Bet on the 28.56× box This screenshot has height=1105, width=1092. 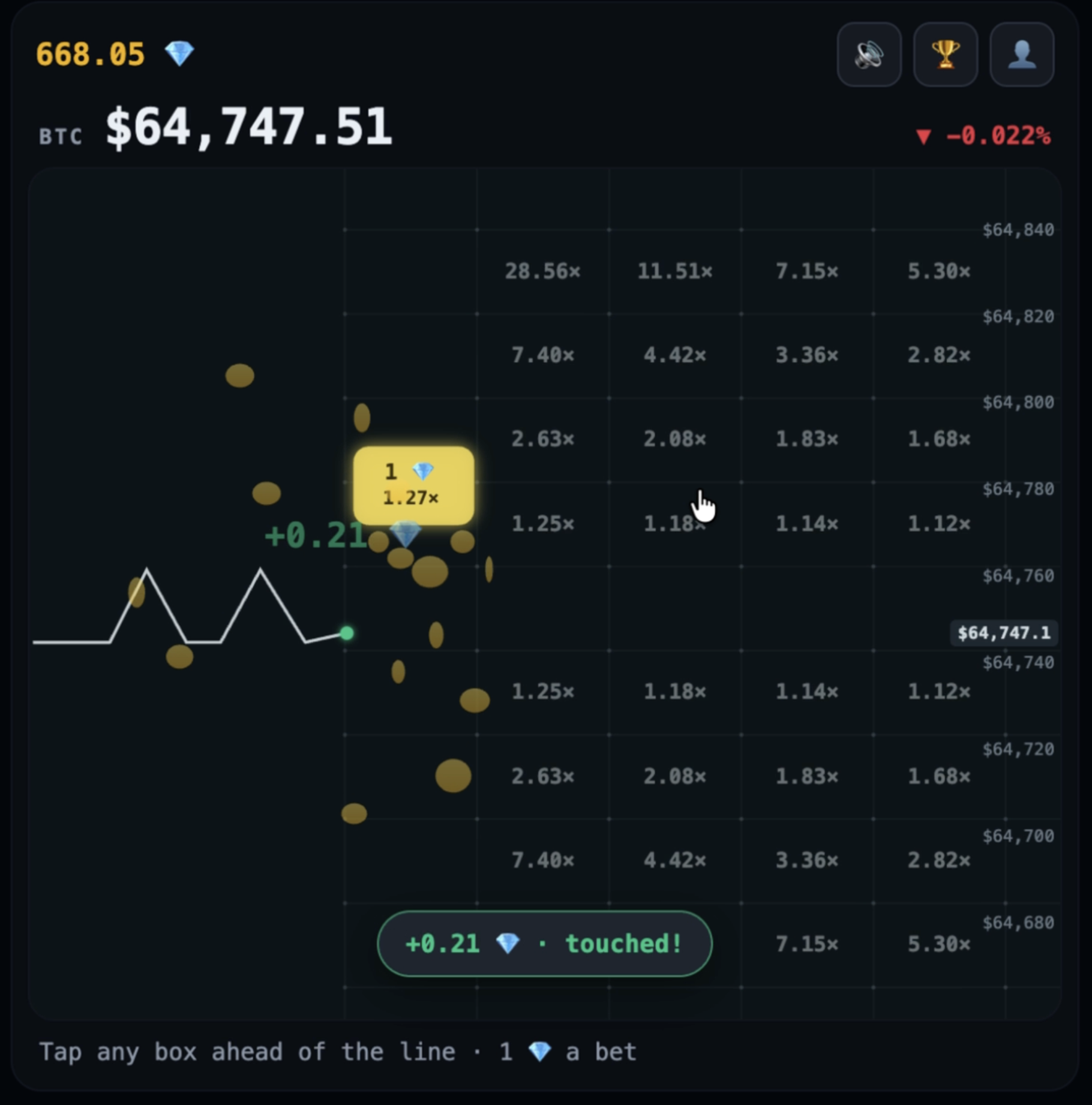(543, 271)
